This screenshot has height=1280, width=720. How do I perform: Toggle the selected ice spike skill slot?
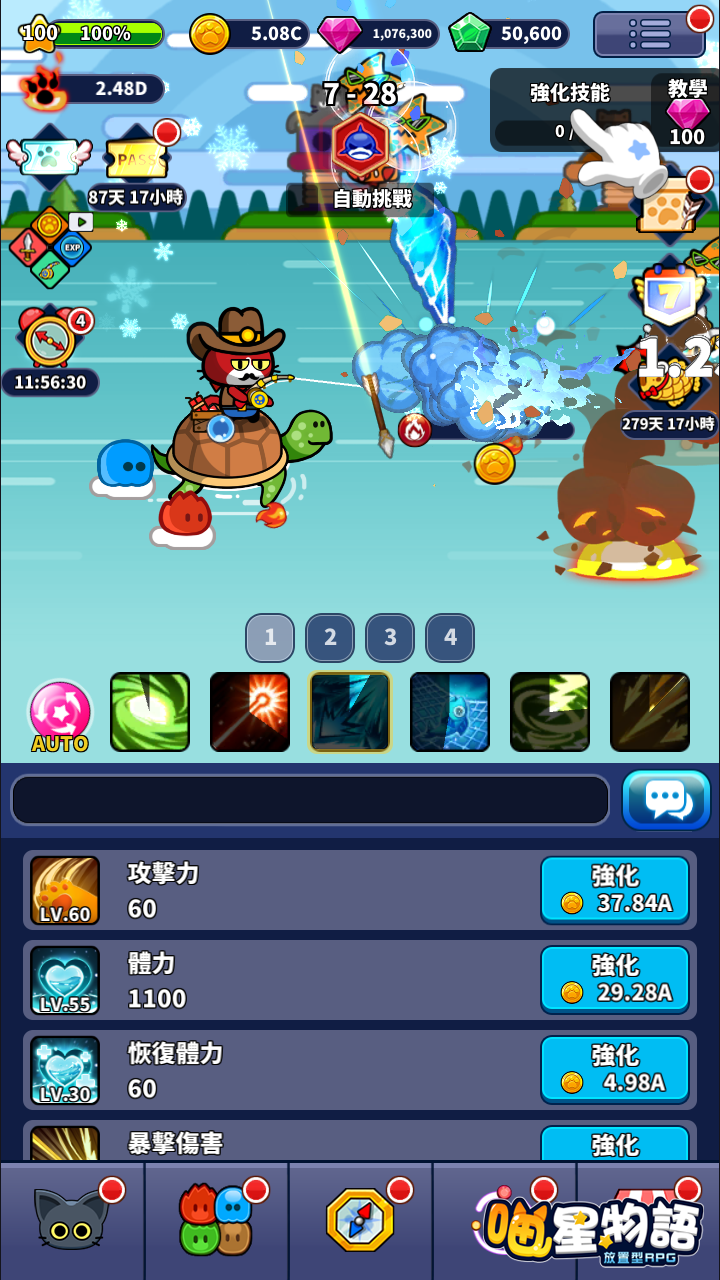350,712
